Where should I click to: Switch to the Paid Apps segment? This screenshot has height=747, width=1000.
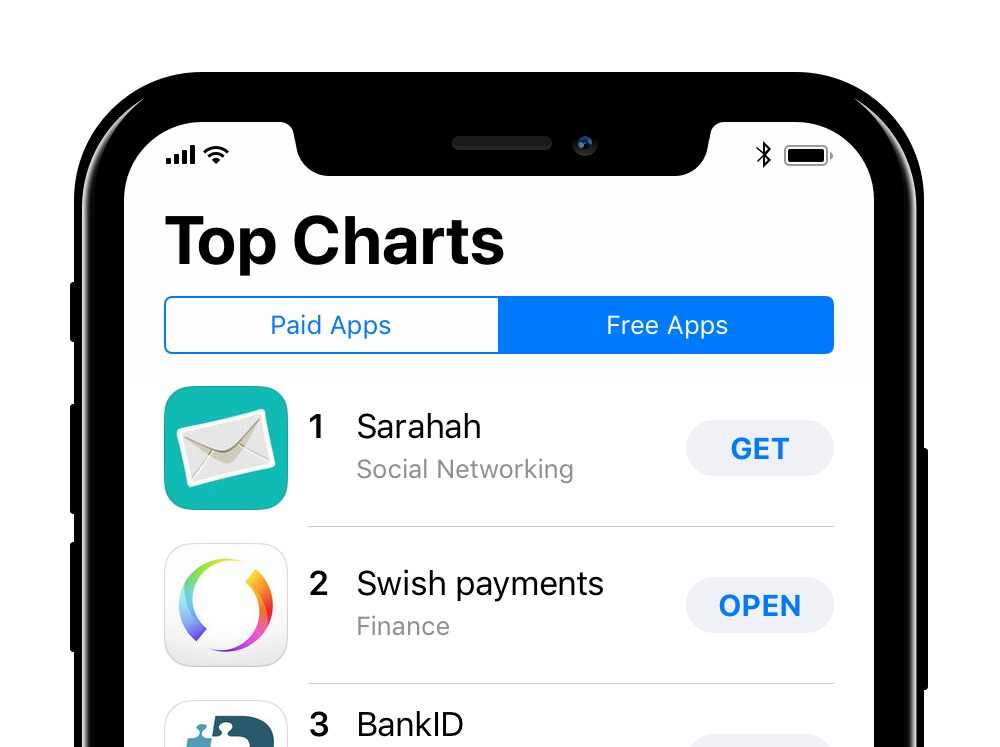coord(331,325)
